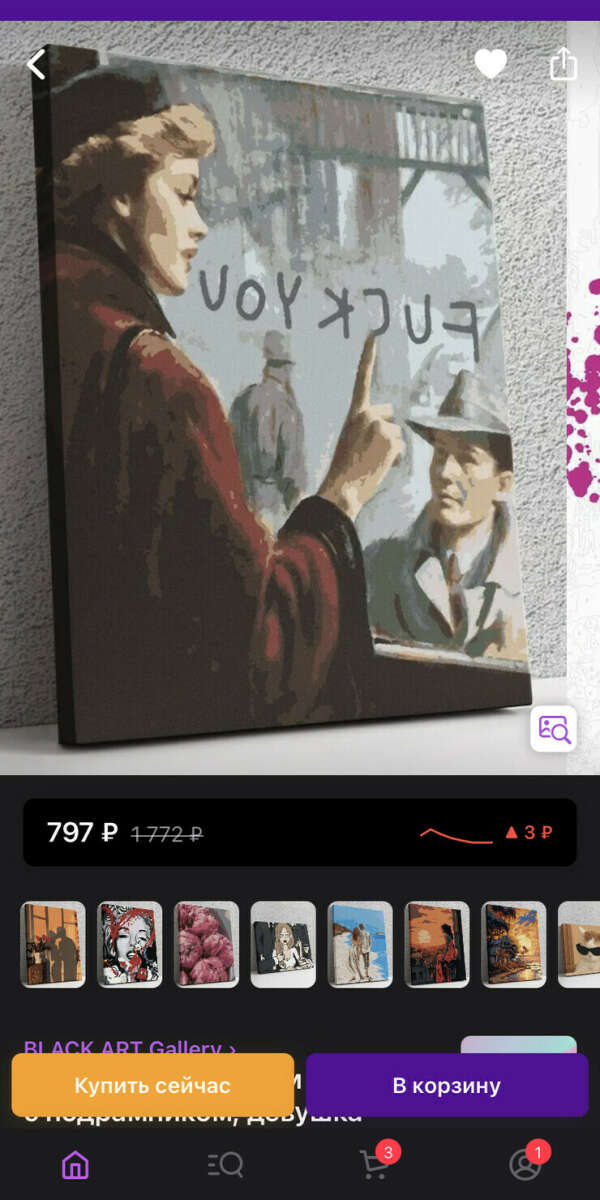Select the pink peonies painting thumbnail
This screenshot has height=1200, width=600.
tap(206, 944)
